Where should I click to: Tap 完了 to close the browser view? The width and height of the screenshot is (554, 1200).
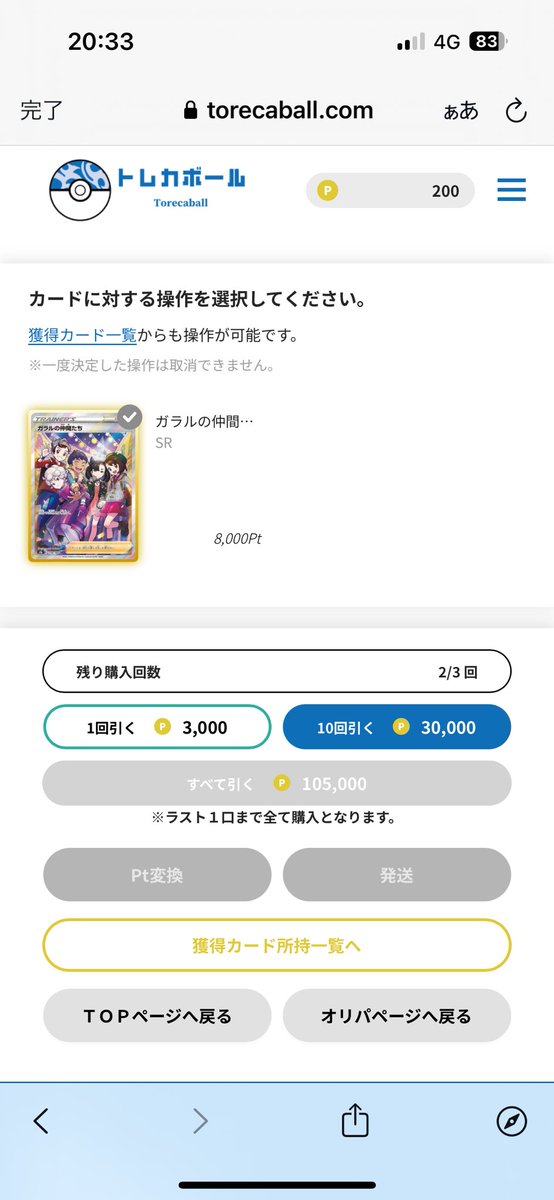pyautogui.click(x=43, y=111)
